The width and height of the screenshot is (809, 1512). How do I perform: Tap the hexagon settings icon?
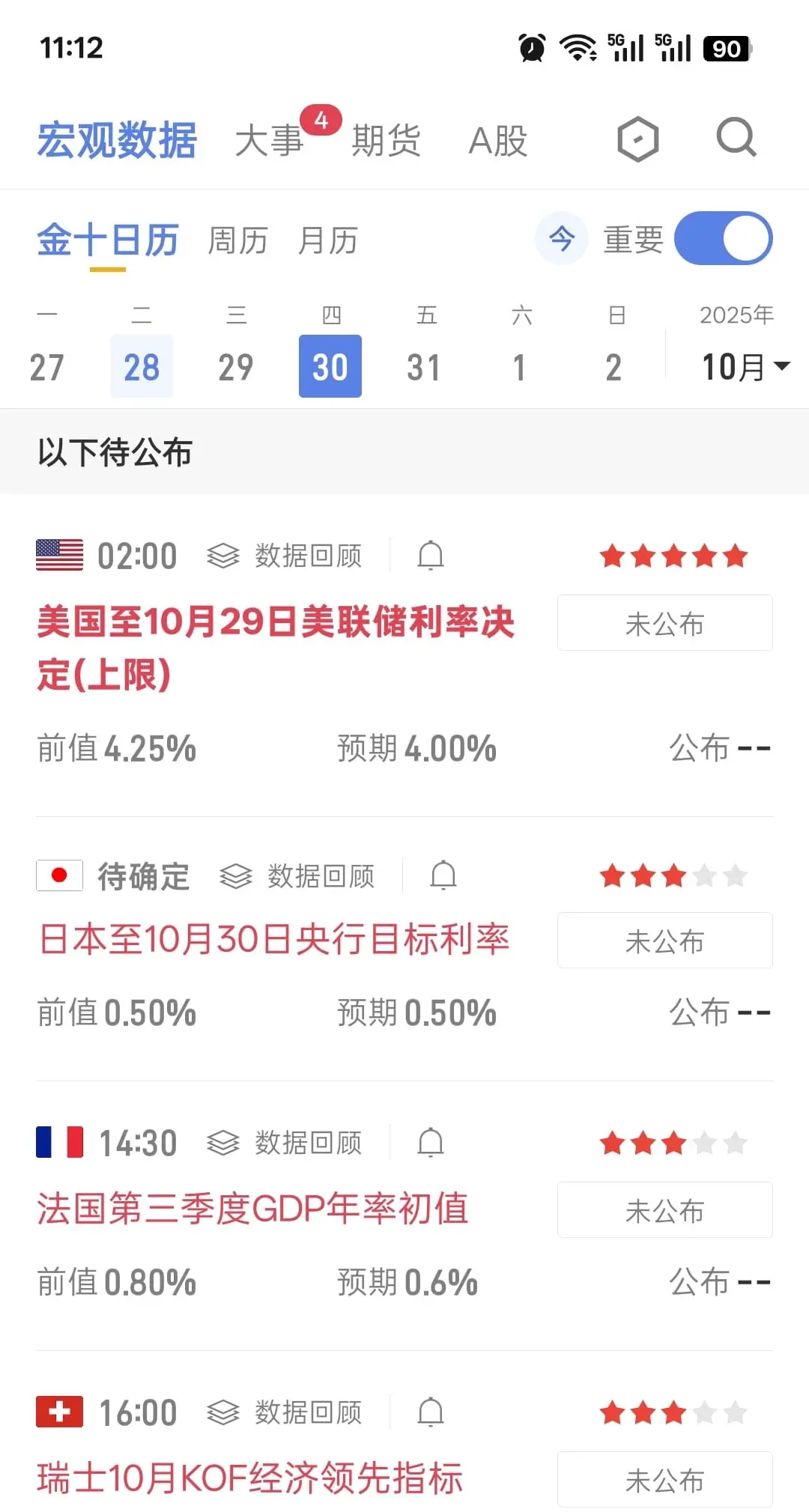click(637, 139)
